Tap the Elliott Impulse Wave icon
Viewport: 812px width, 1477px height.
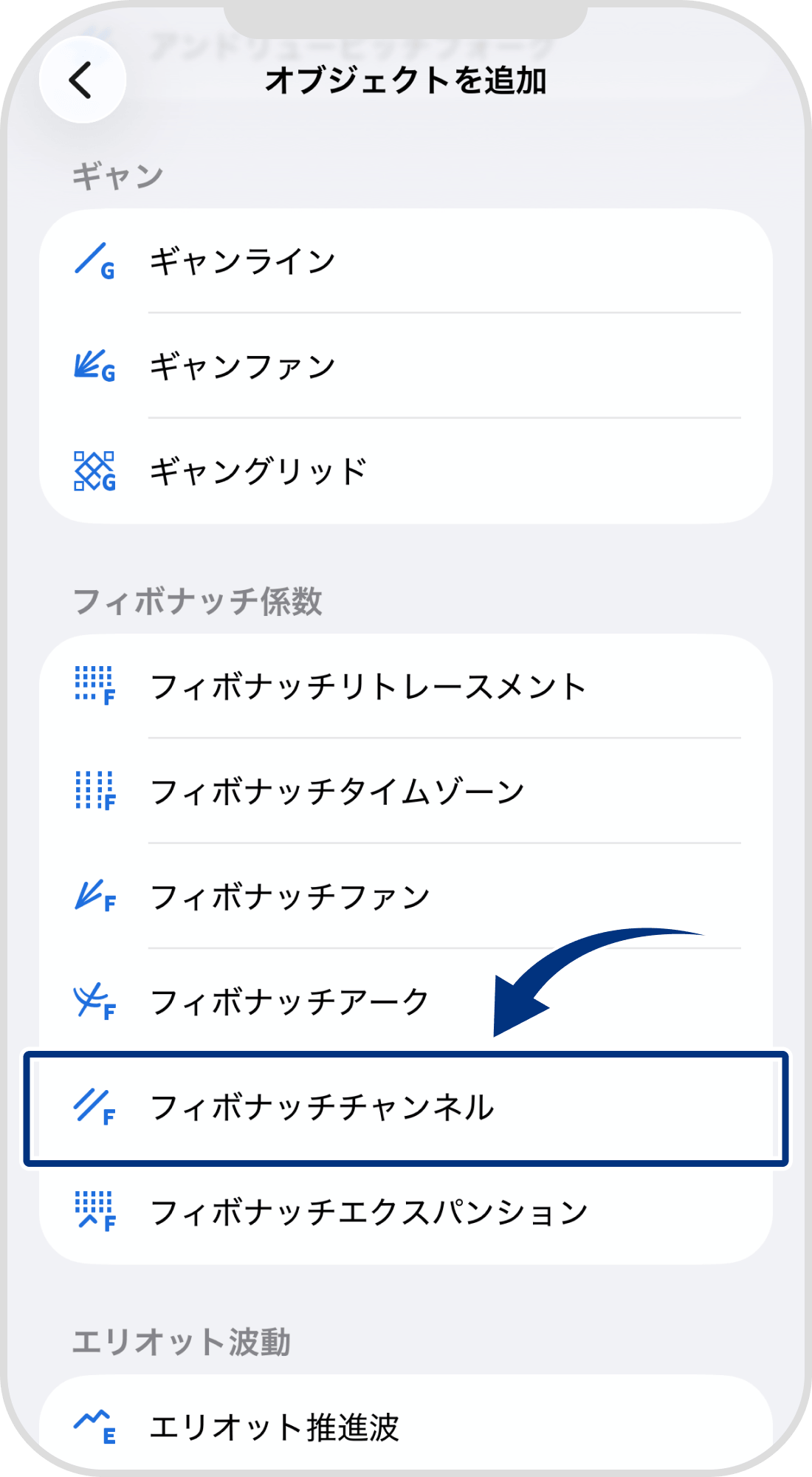[94, 1425]
